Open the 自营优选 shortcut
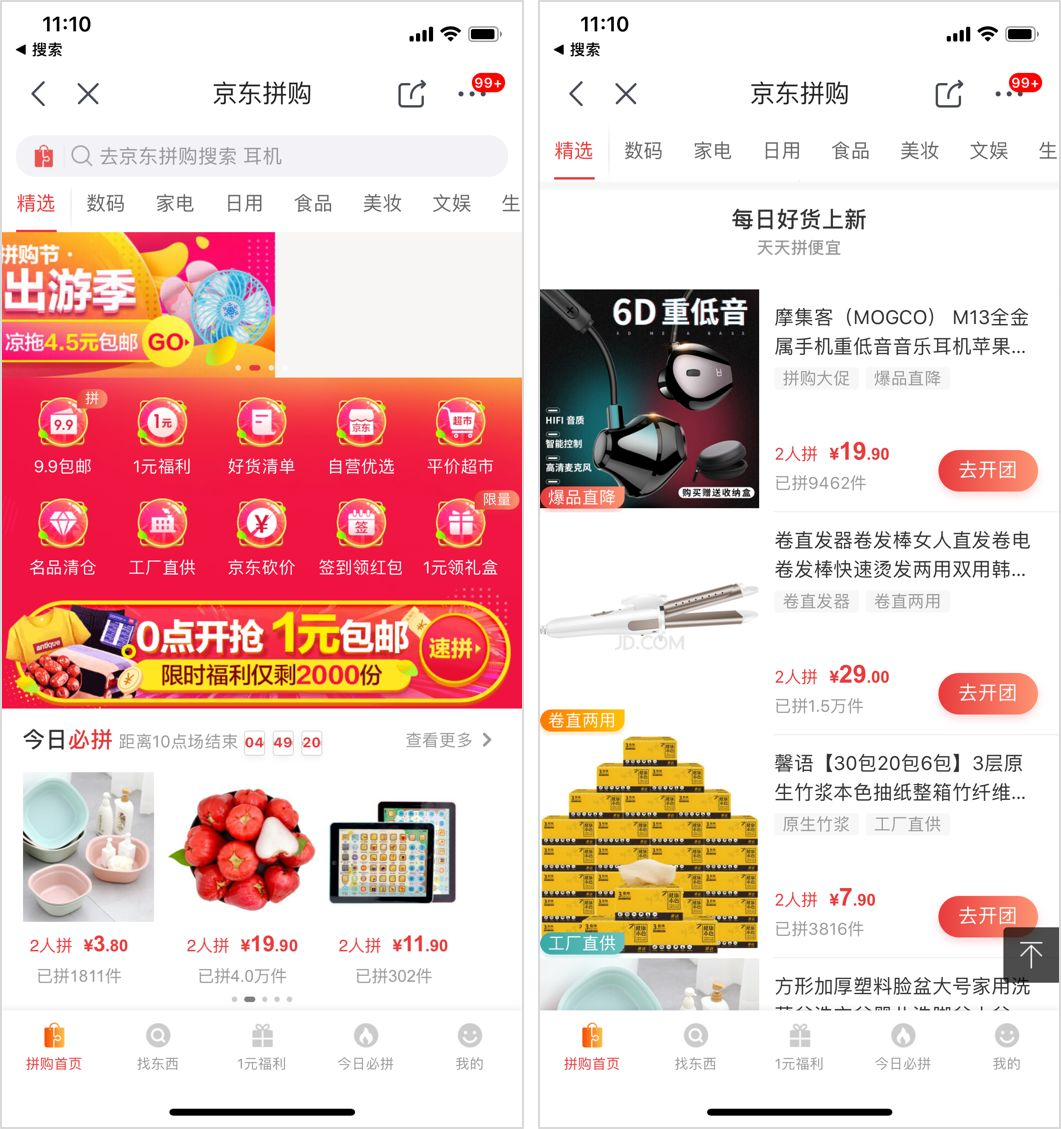1061x1129 pixels. 361,435
